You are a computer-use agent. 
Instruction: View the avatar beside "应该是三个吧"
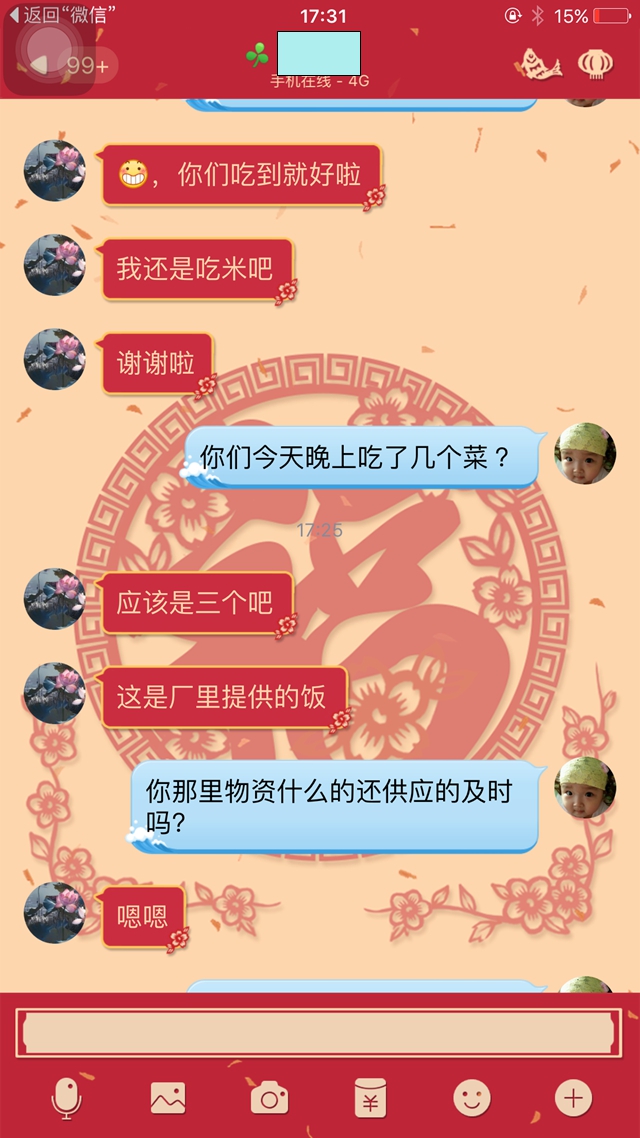point(54,599)
